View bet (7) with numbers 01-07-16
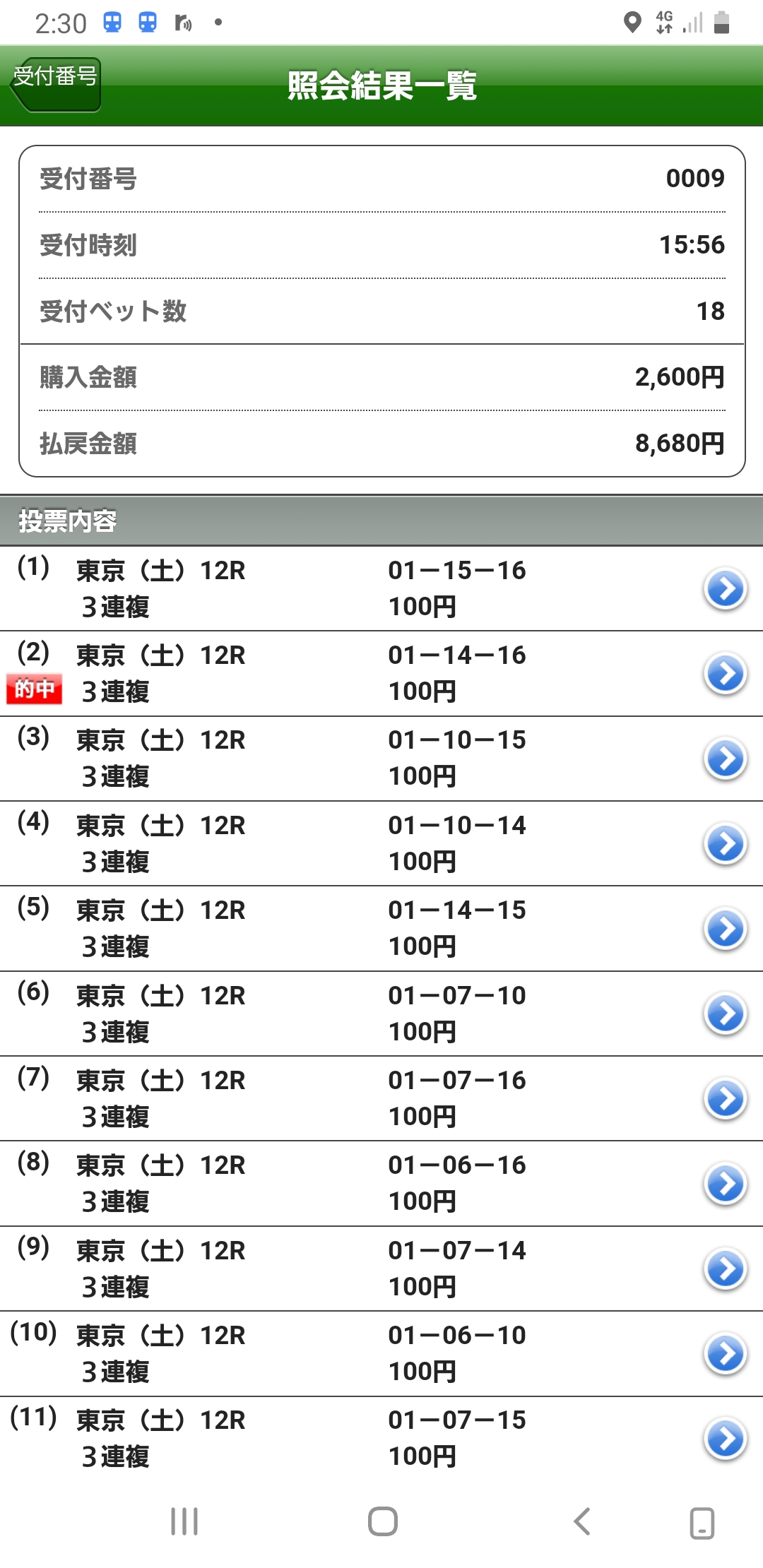The height and width of the screenshot is (1568, 763). 725,1098
